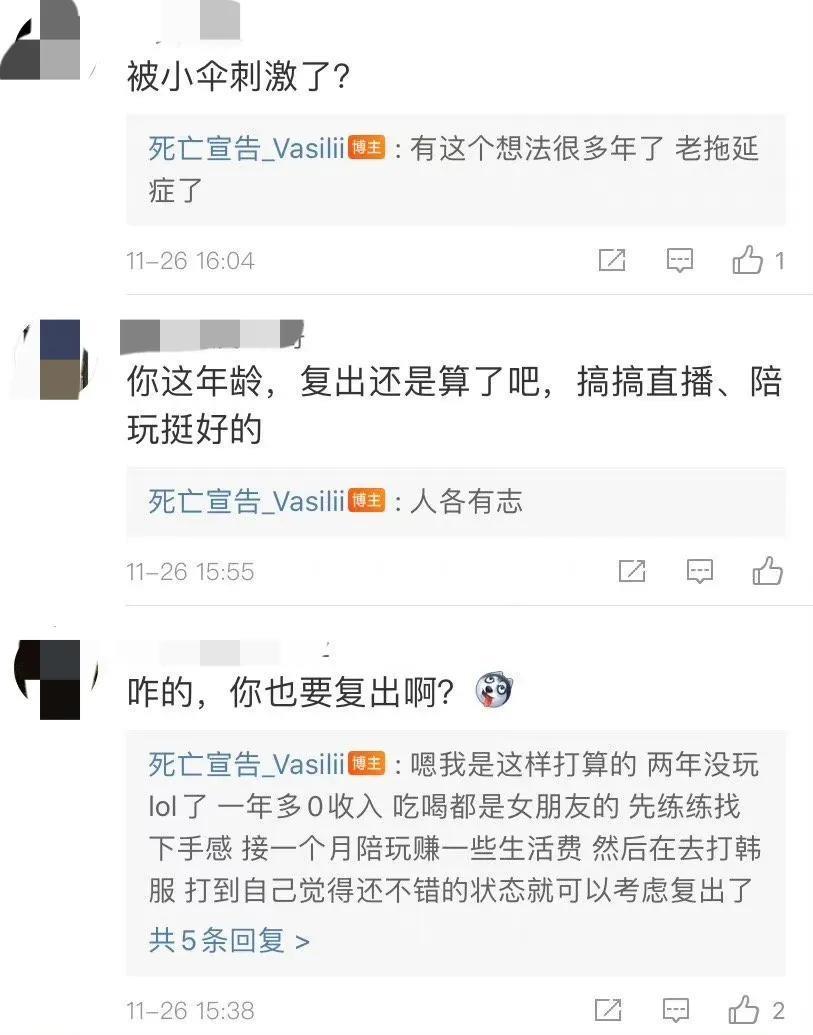
Task: Like the comment '被小伞刺激了?'
Action: click(748, 261)
